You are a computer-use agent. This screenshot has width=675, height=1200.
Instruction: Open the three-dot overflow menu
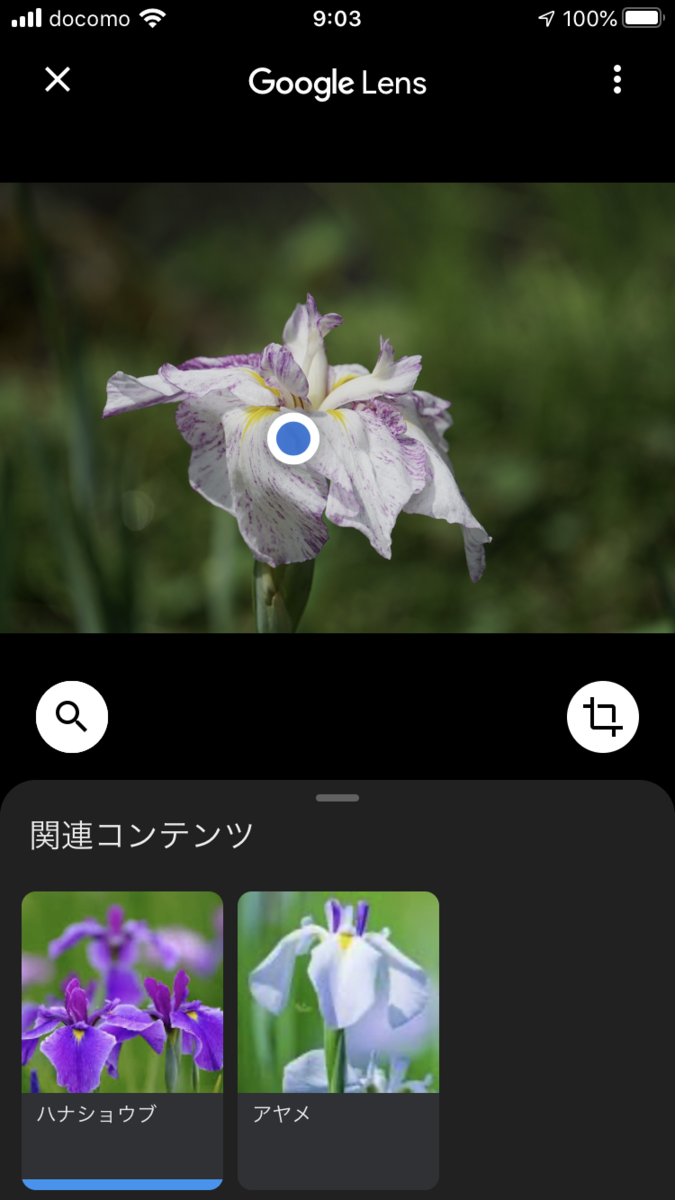click(617, 80)
